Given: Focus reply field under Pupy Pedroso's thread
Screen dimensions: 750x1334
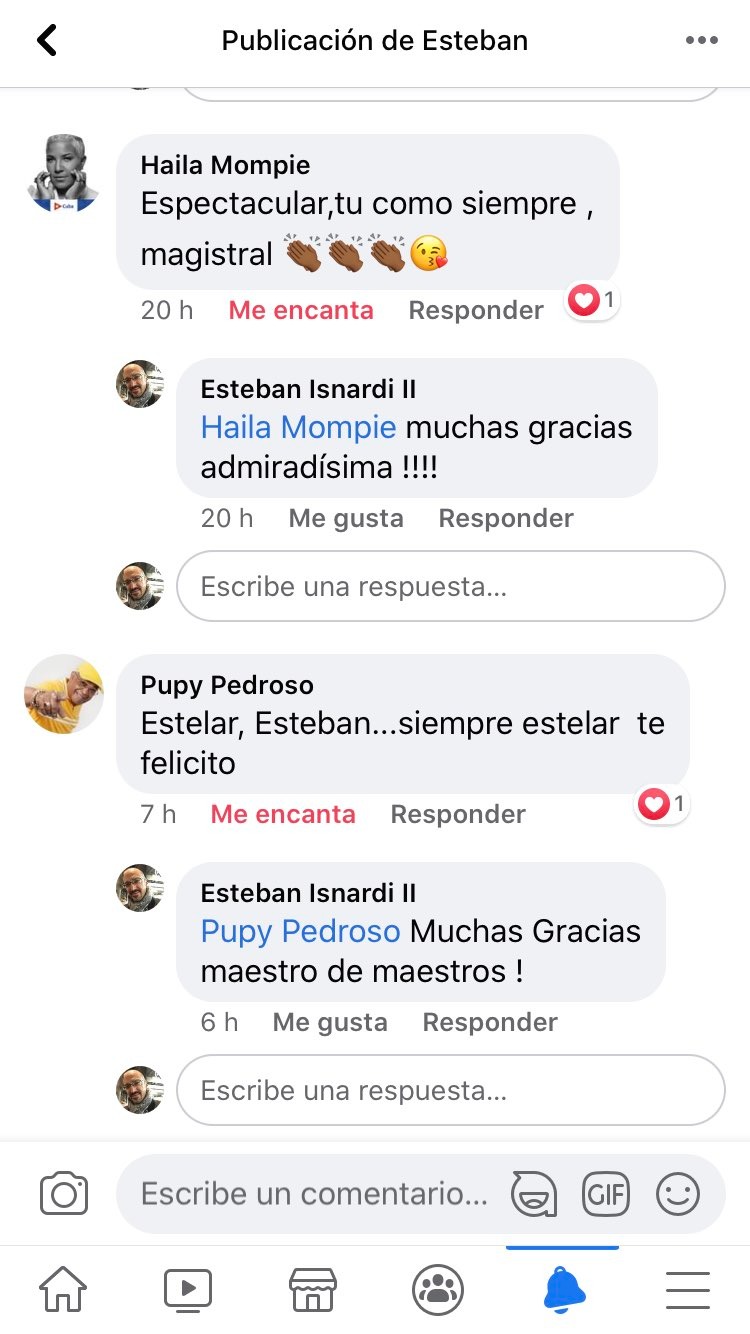Looking at the screenshot, I should (450, 1090).
